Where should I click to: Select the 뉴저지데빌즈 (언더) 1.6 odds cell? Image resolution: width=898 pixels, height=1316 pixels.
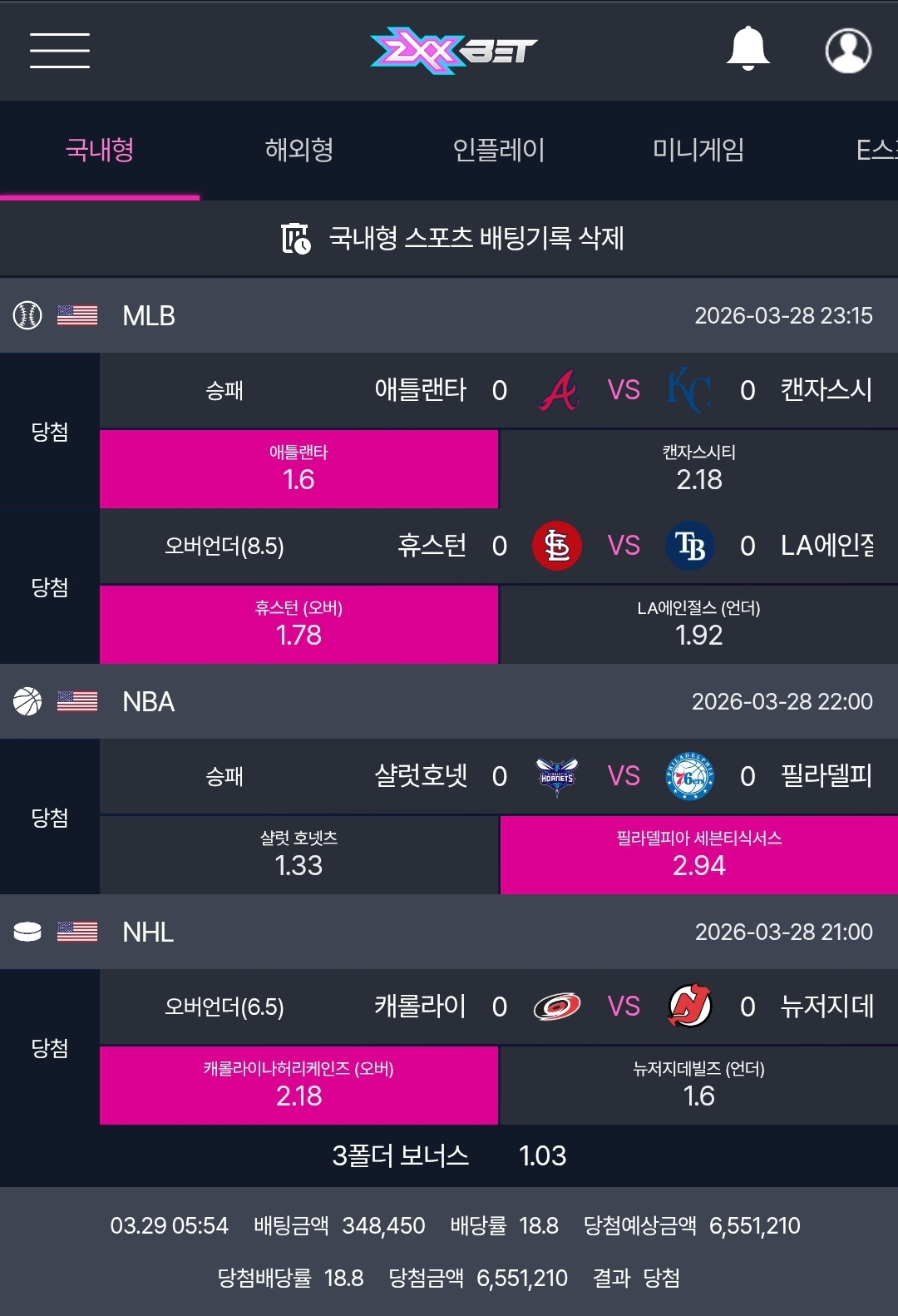[x=698, y=1085]
